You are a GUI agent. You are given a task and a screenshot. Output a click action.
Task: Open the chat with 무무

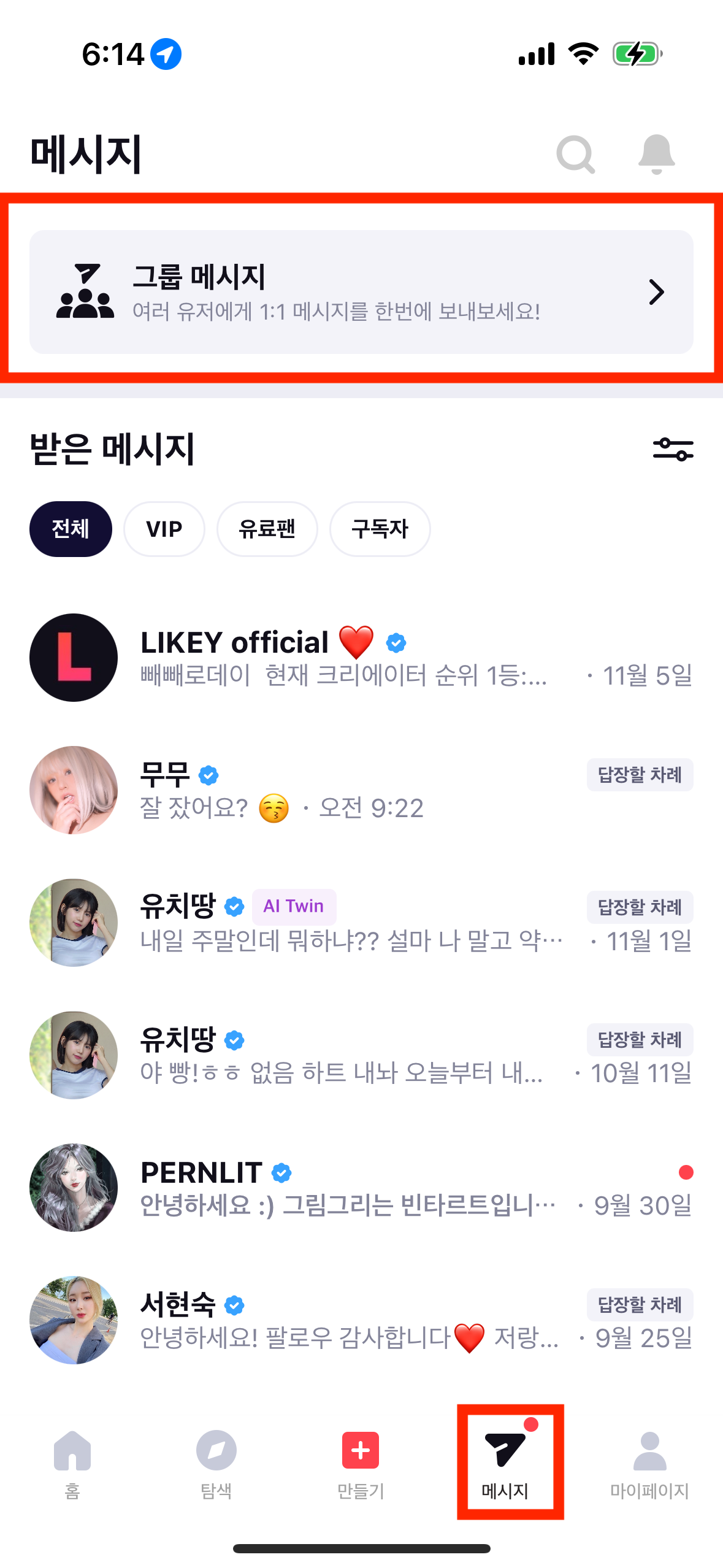(x=361, y=790)
